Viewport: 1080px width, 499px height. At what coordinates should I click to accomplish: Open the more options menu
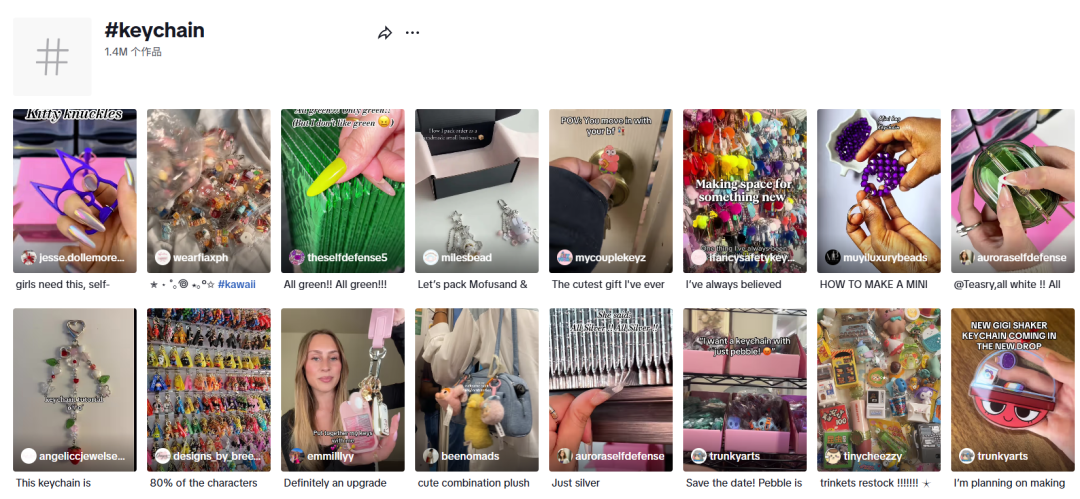click(412, 33)
